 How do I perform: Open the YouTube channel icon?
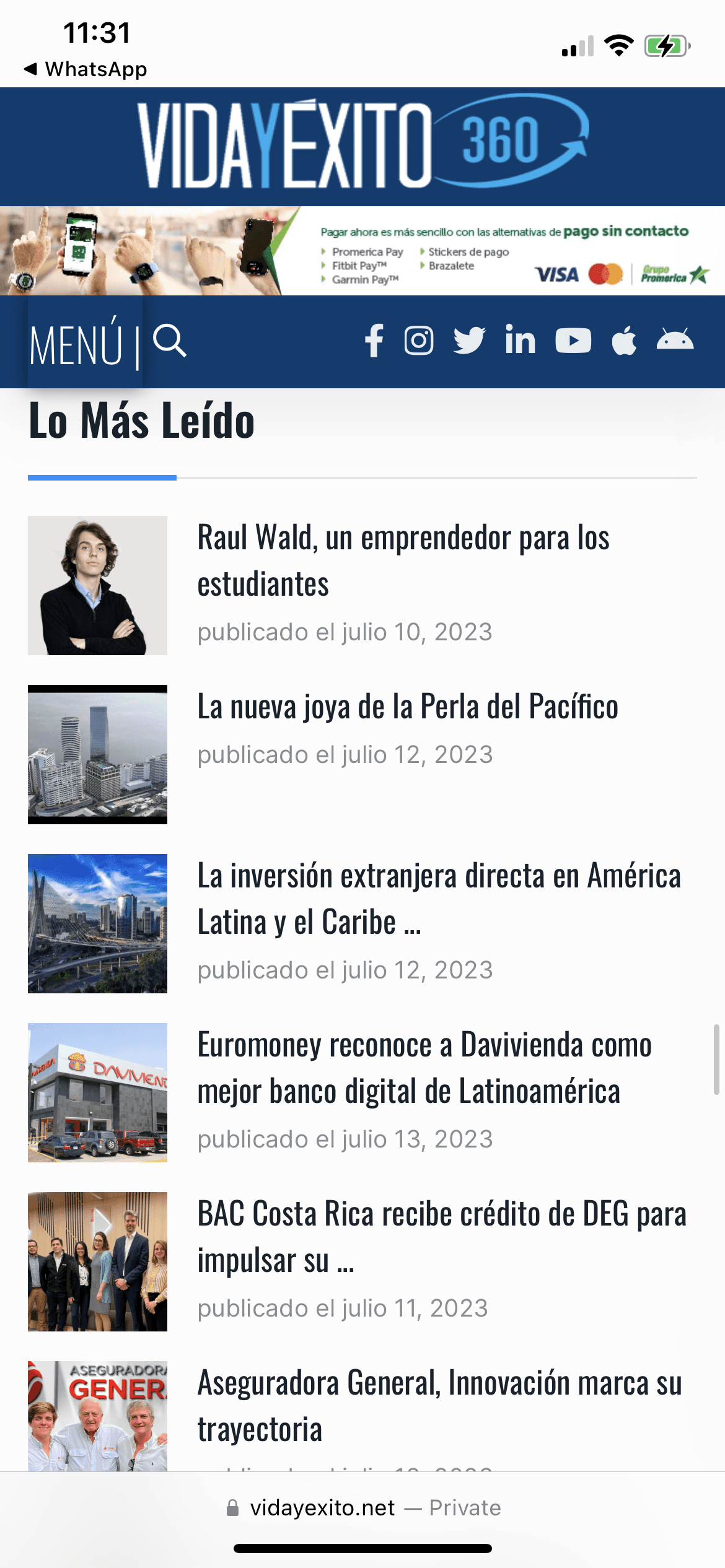[573, 341]
